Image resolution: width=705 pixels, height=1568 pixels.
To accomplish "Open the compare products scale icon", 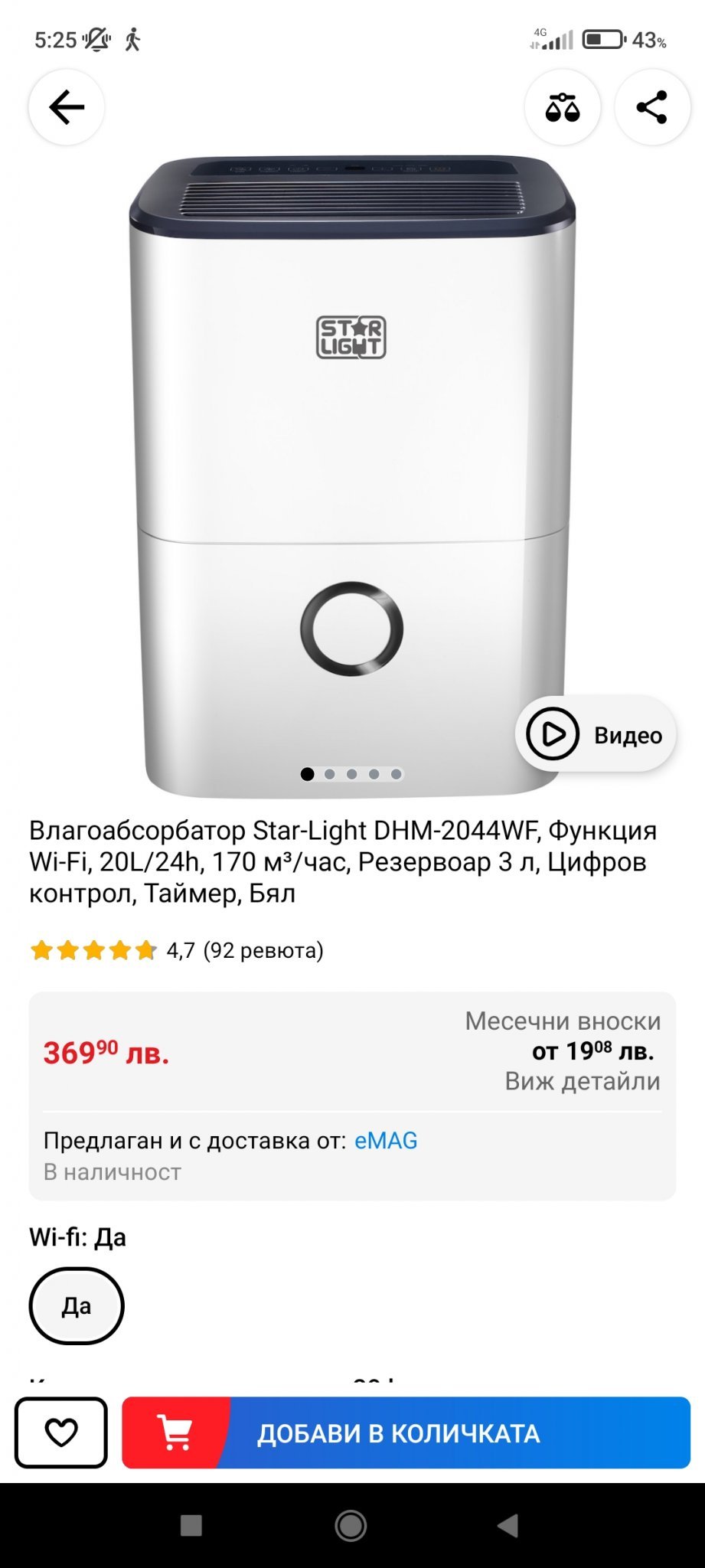I will (563, 107).
